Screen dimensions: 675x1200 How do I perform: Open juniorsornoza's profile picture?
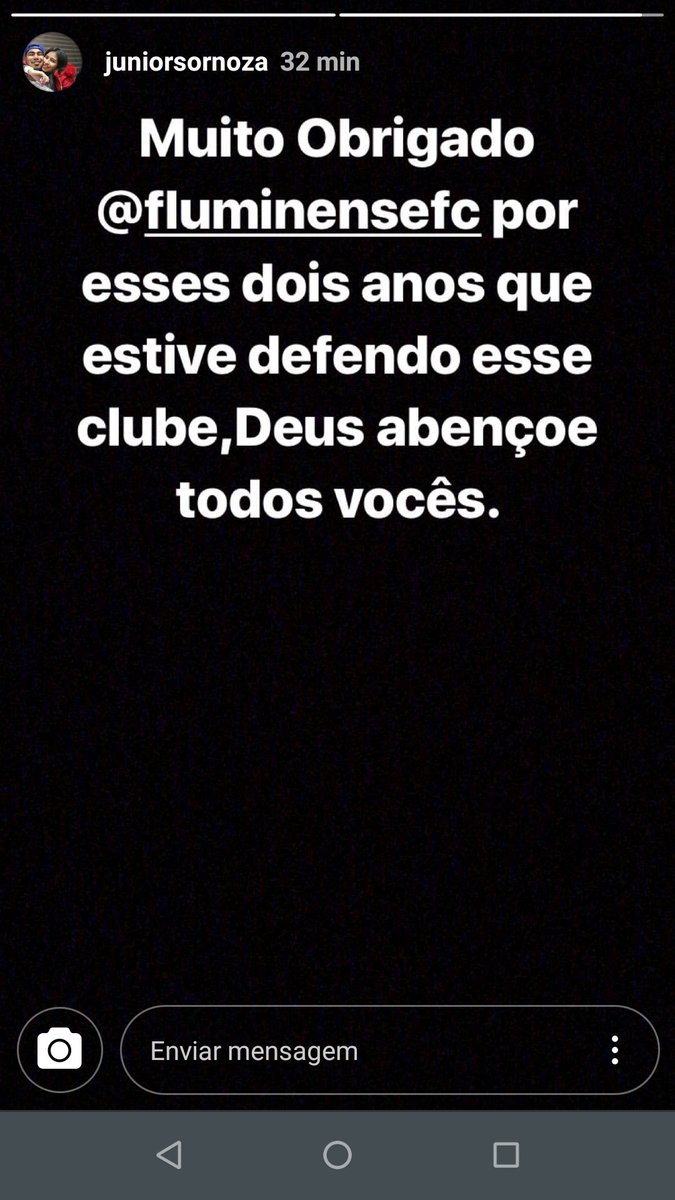[x=52, y=62]
